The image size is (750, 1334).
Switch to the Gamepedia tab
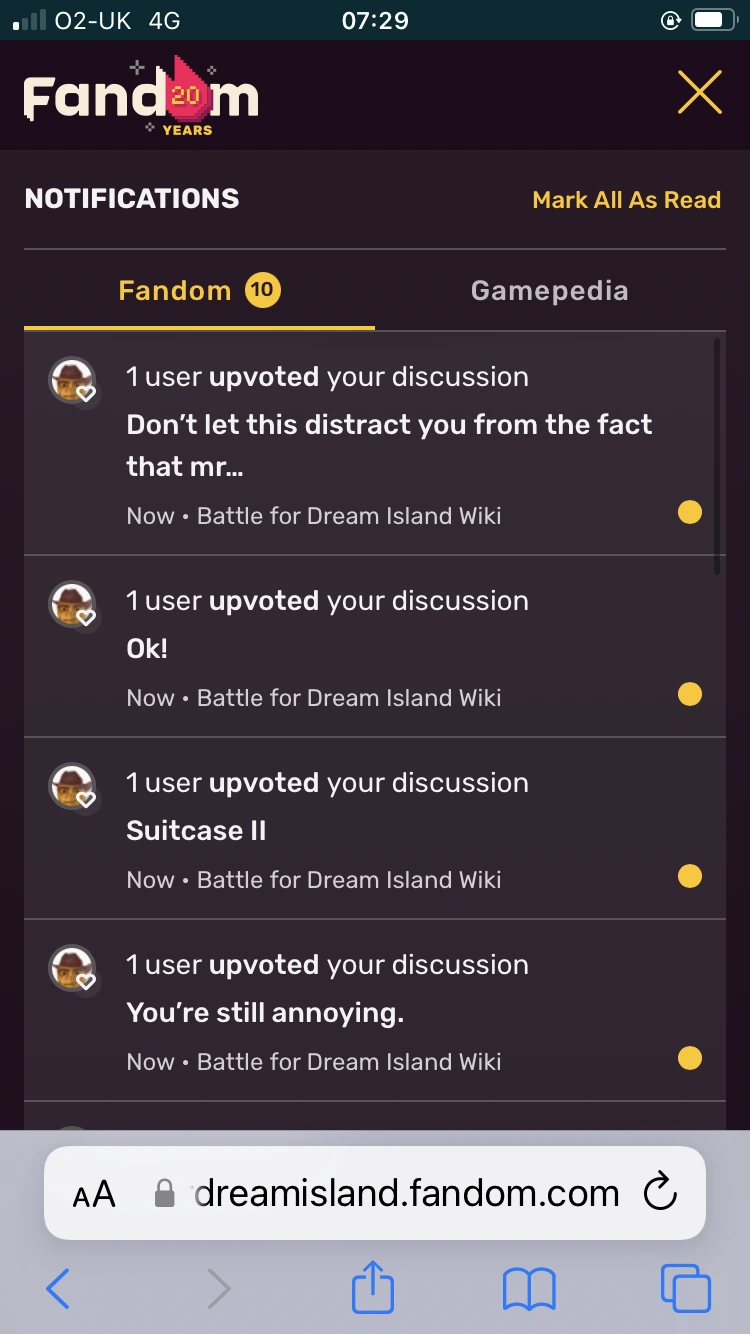click(549, 291)
